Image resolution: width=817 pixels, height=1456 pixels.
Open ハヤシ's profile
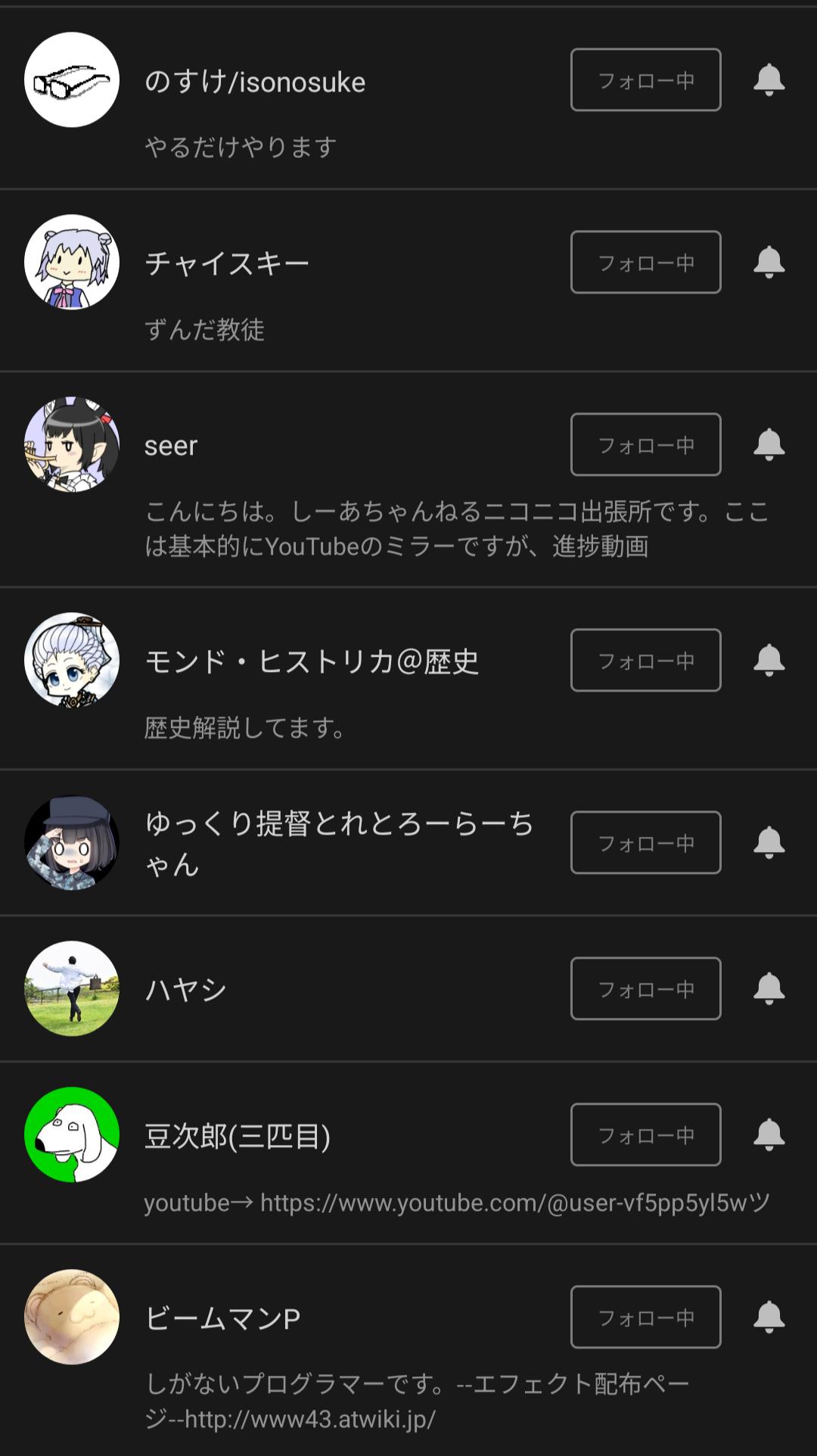[x=185, y=989]
